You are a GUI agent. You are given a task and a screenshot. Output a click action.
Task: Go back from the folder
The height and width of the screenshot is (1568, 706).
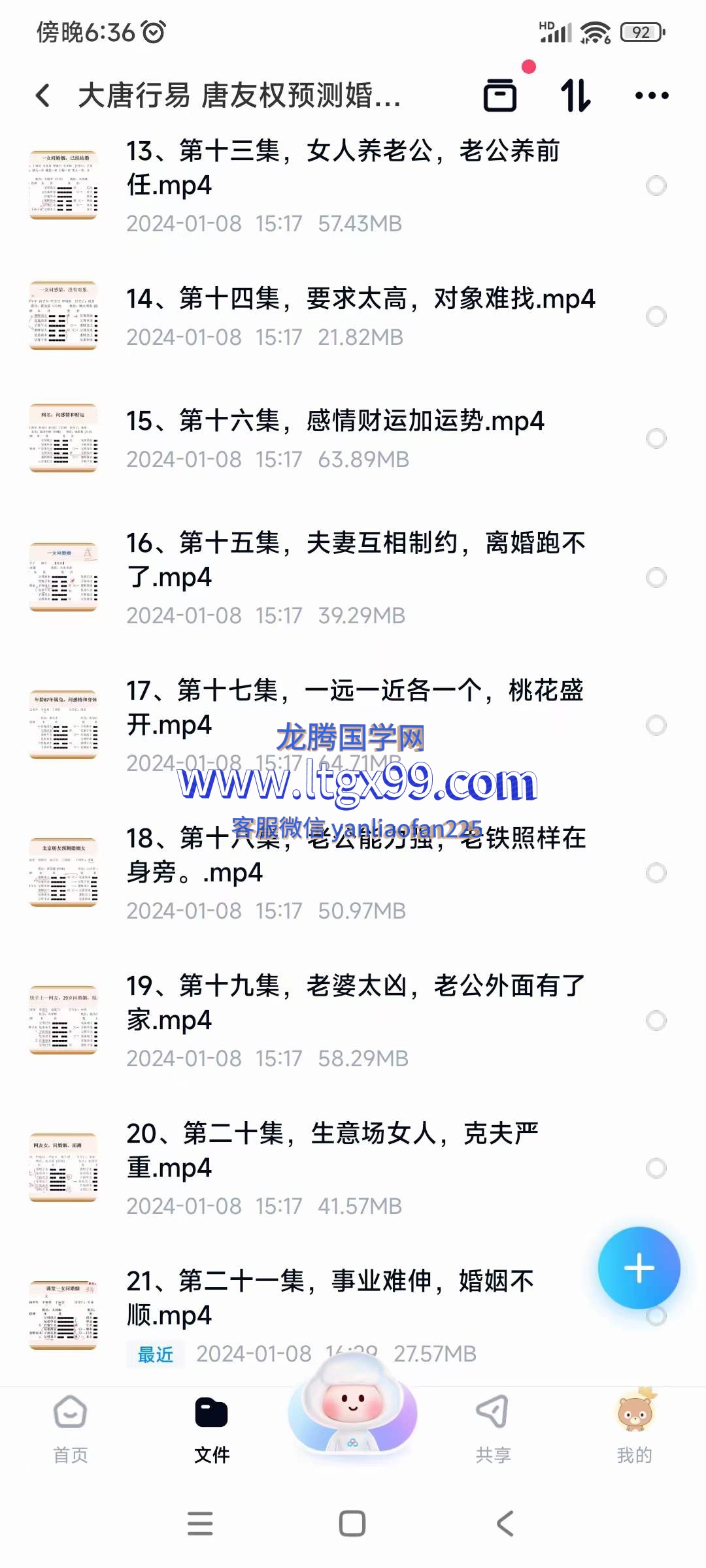43,96
